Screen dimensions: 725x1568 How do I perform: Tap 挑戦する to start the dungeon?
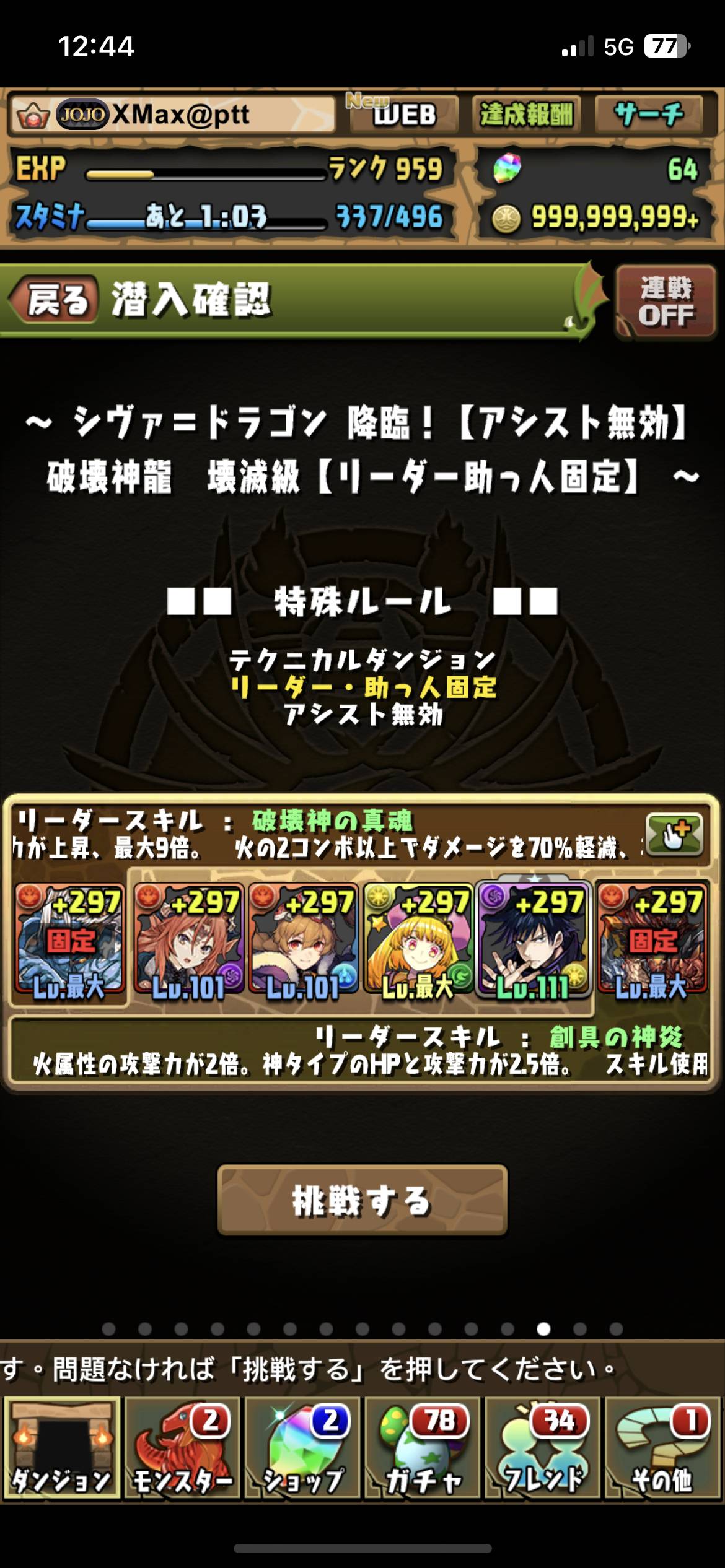coord(362,1200)
